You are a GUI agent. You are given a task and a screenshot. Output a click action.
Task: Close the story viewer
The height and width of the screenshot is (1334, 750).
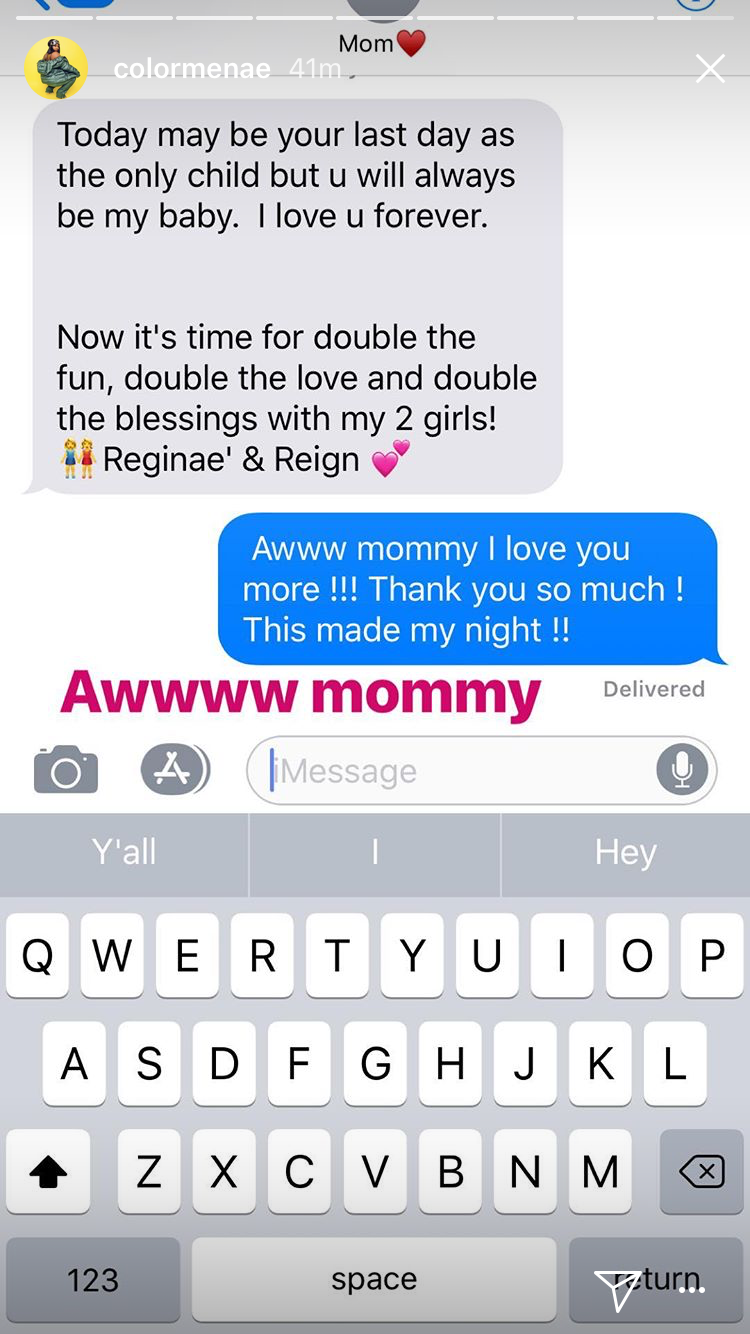710,69
